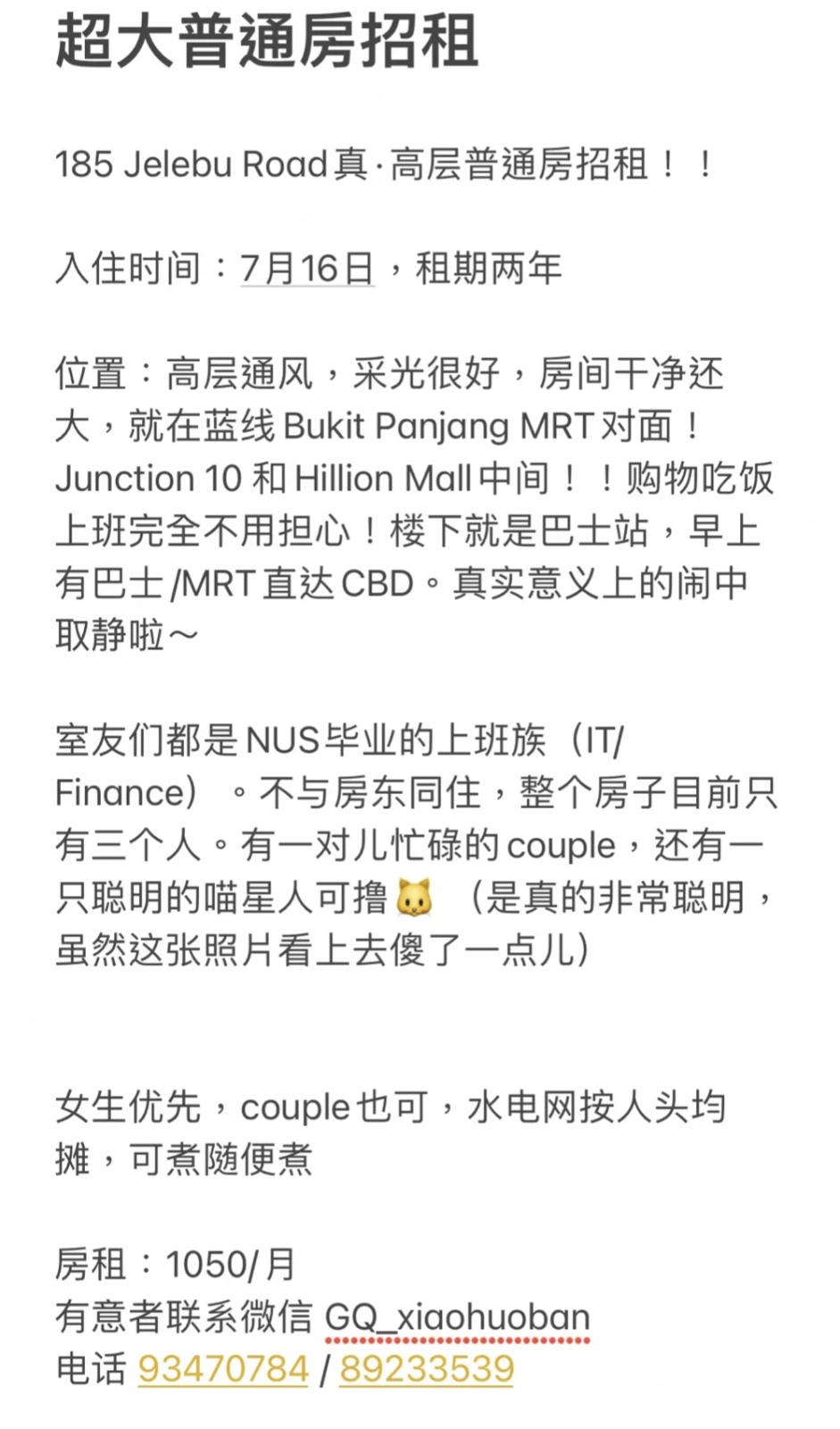The height and width of the screenshot is (1429, 840).
Task: Open the underlined date 7月16日
Action: pyautogui.click(x=307, y=269)
